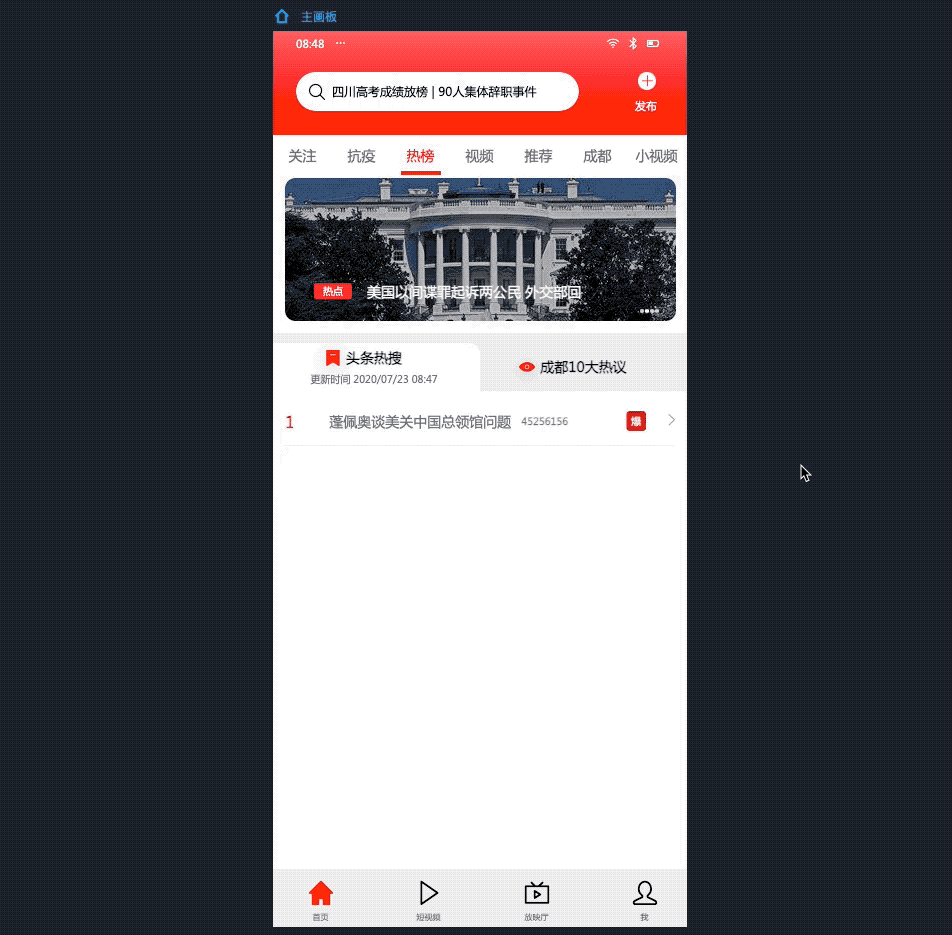Open the 蓬佩奥谈美关中国总领馆问题 topic
Screen dimensions: 952x935
420,422
